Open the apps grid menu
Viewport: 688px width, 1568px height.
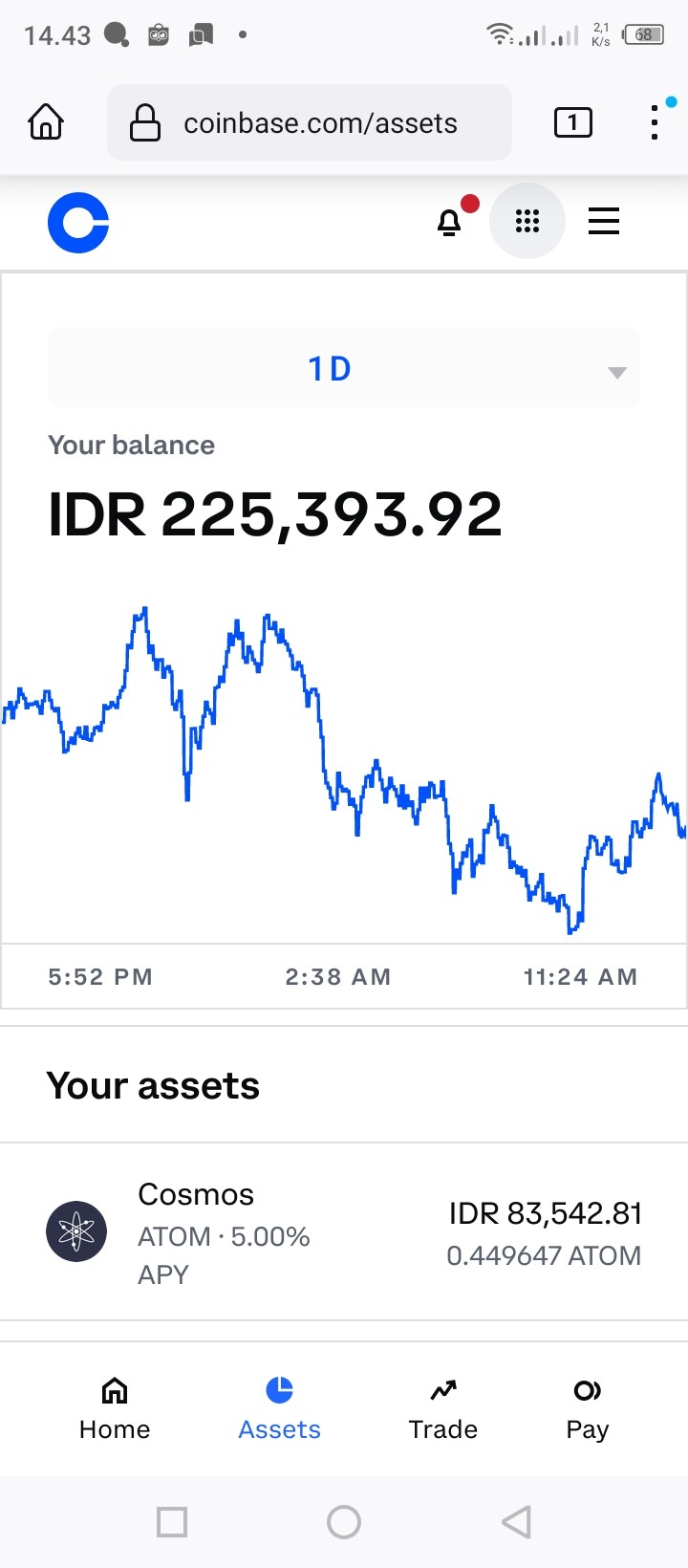(x=527, y=221)
